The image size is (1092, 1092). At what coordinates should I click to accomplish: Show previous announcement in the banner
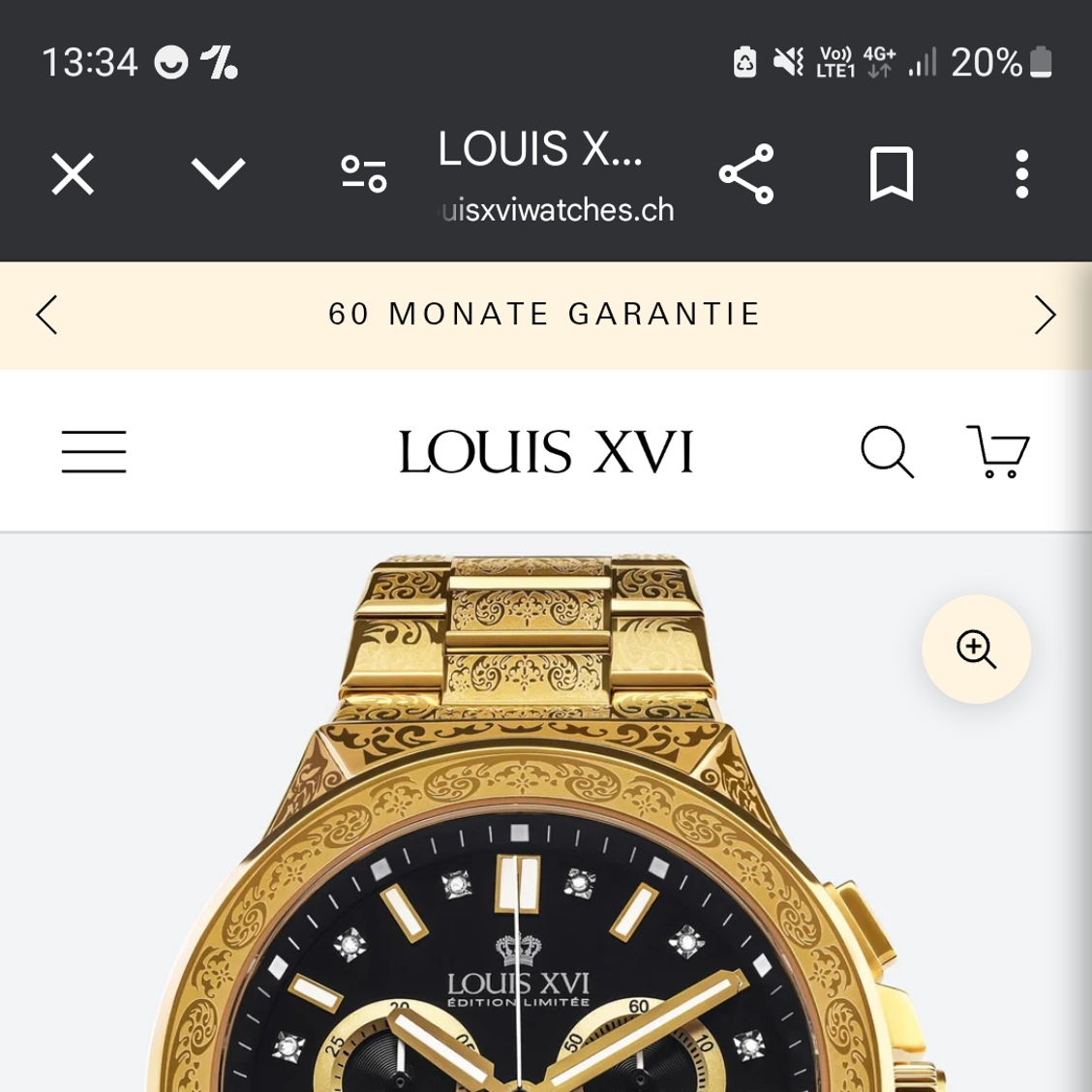46,315
